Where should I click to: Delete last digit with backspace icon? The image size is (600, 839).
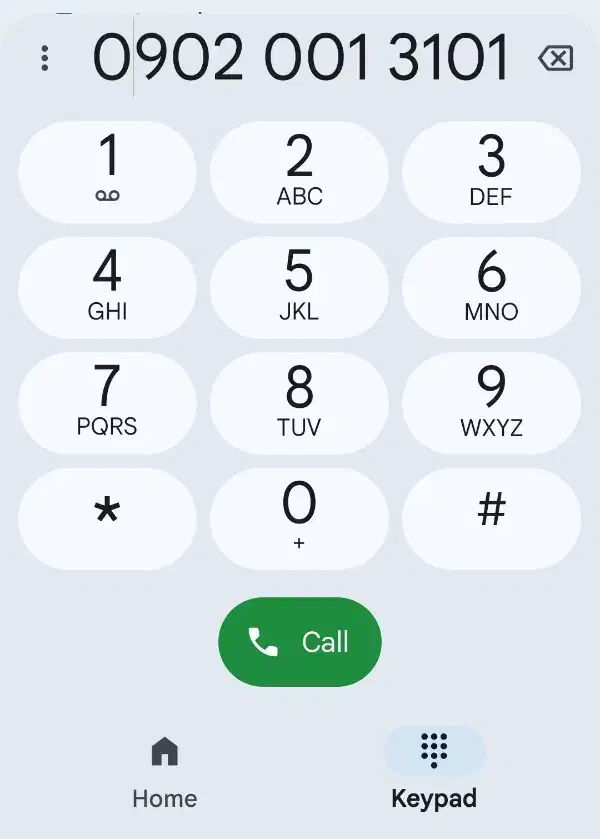click(x=555, y=59)
